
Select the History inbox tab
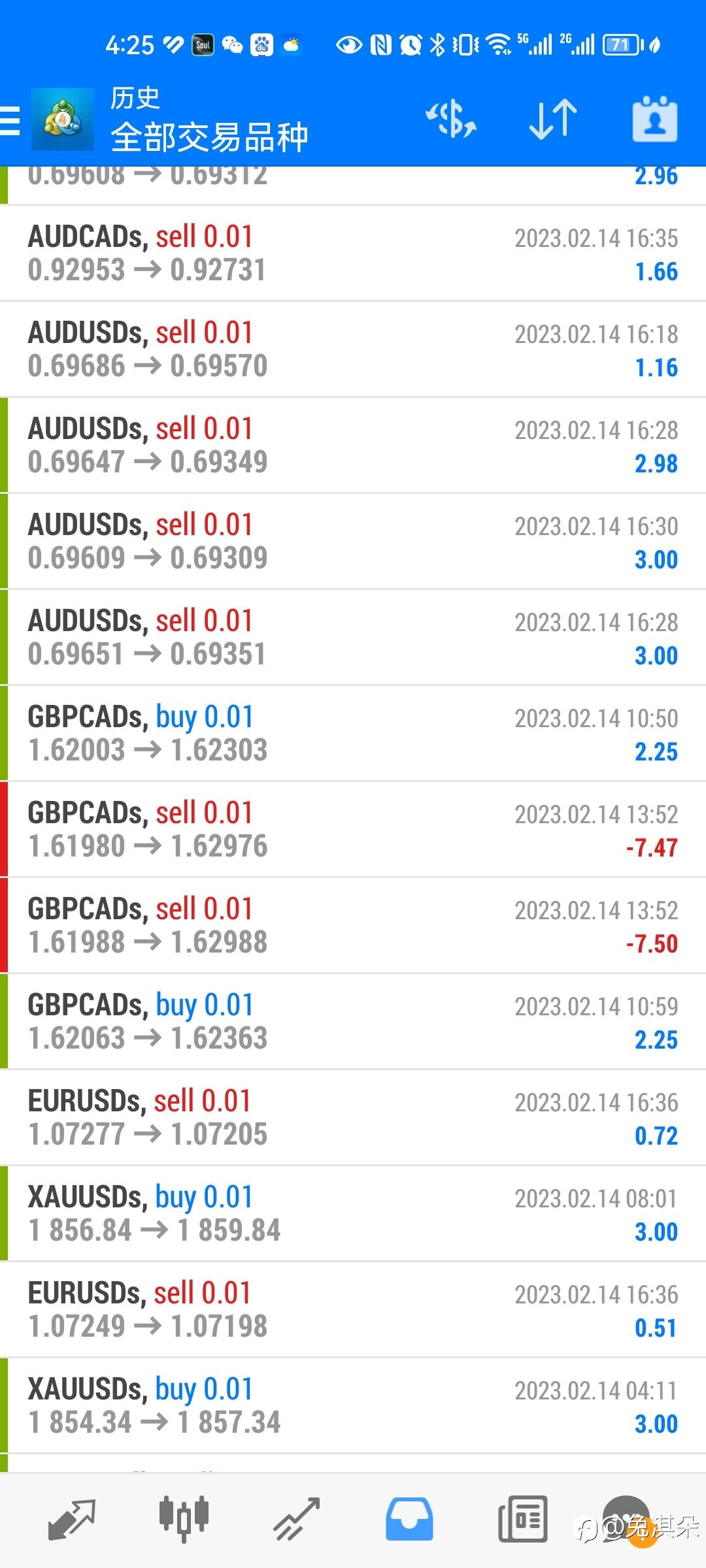tap(409, 1520)
